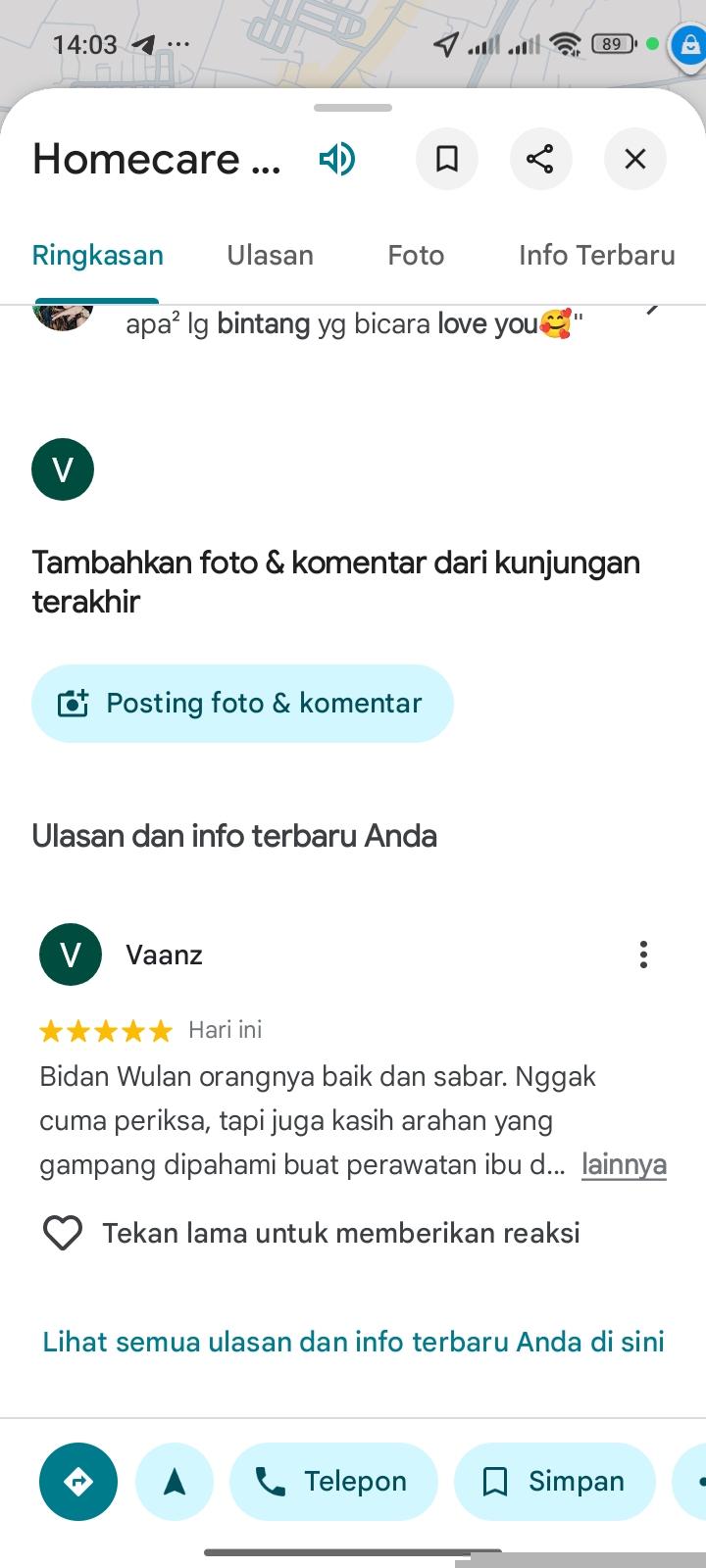Tap the heart reaction on Vaanz's review
The width and height of the screenshot is (706, 1568).
63,1233
